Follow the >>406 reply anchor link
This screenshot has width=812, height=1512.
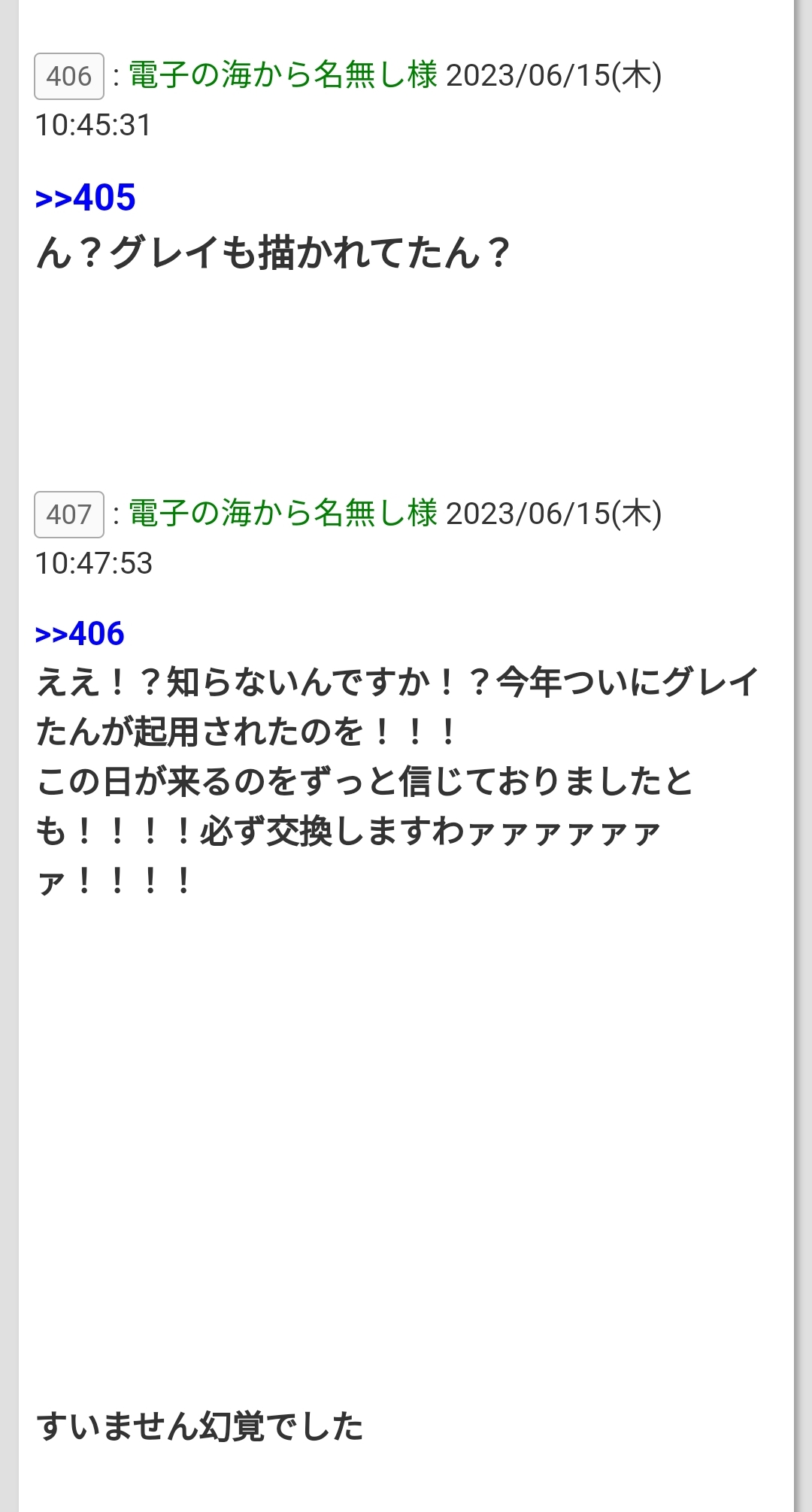pos(80,634)
